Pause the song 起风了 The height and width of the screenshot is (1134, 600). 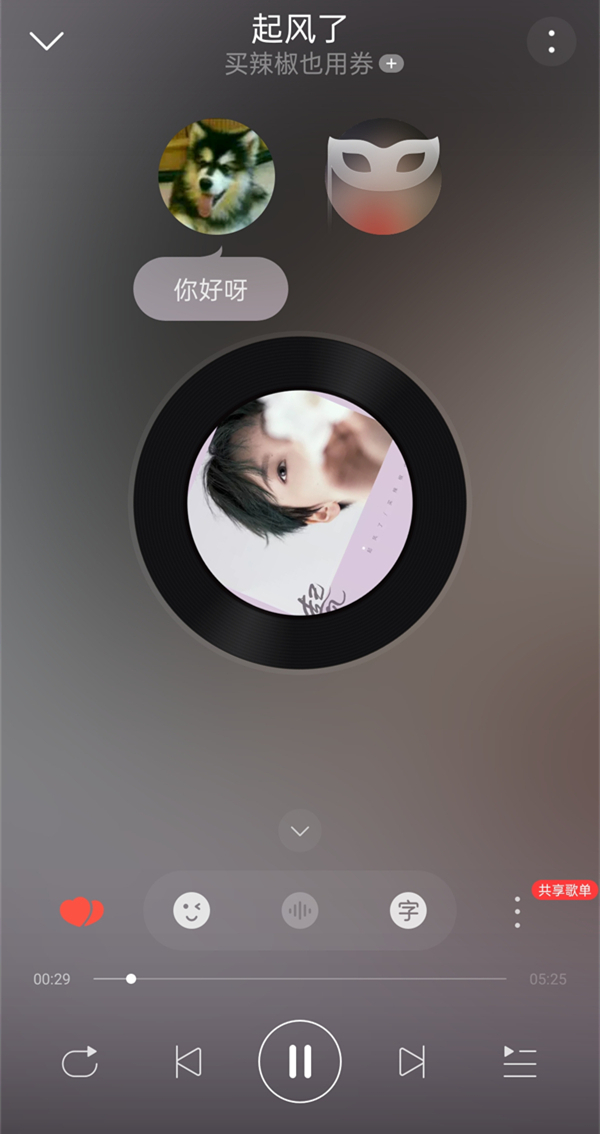(300, 1061)
